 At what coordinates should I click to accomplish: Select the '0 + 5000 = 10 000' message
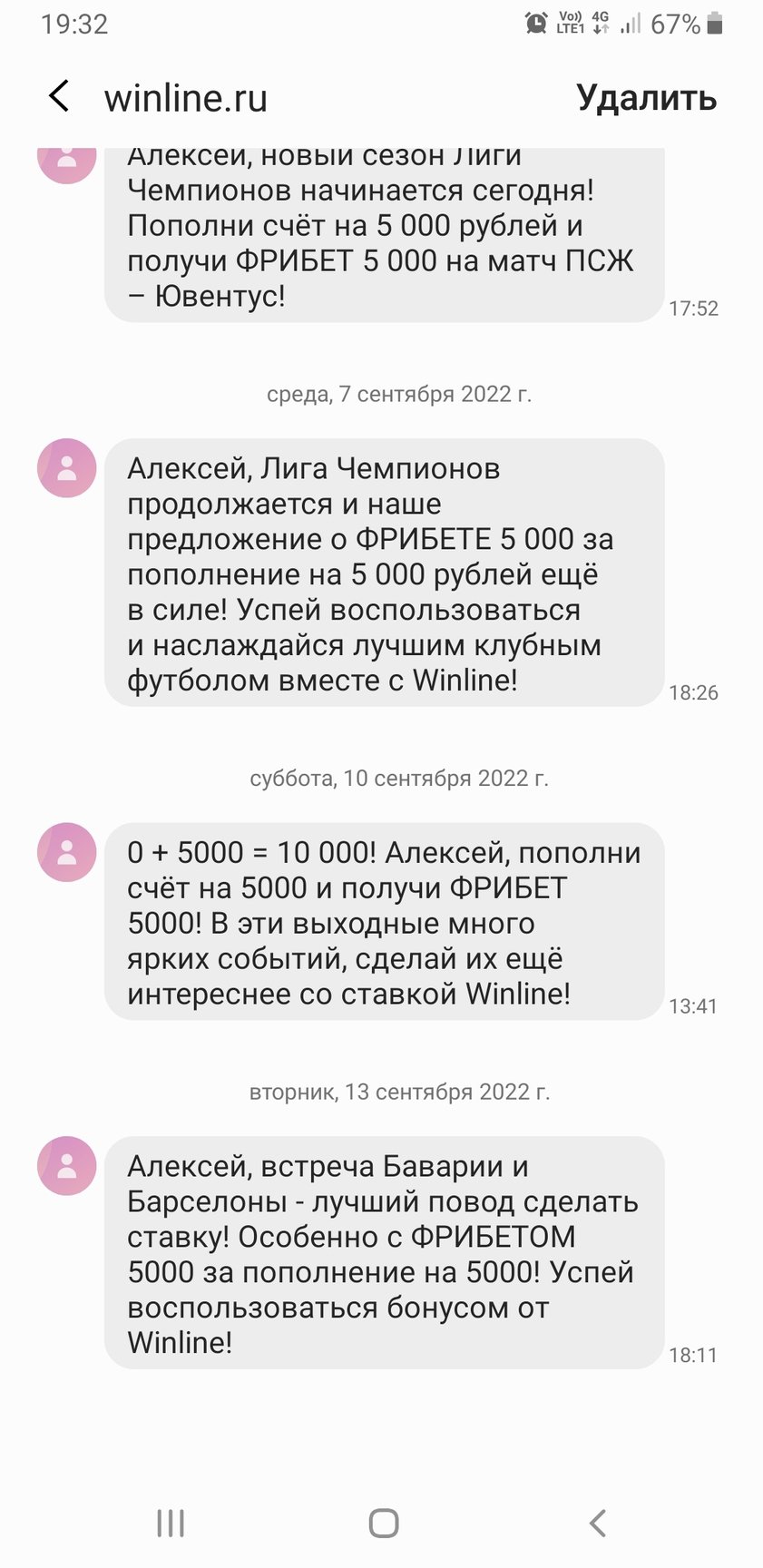point(384,922)
